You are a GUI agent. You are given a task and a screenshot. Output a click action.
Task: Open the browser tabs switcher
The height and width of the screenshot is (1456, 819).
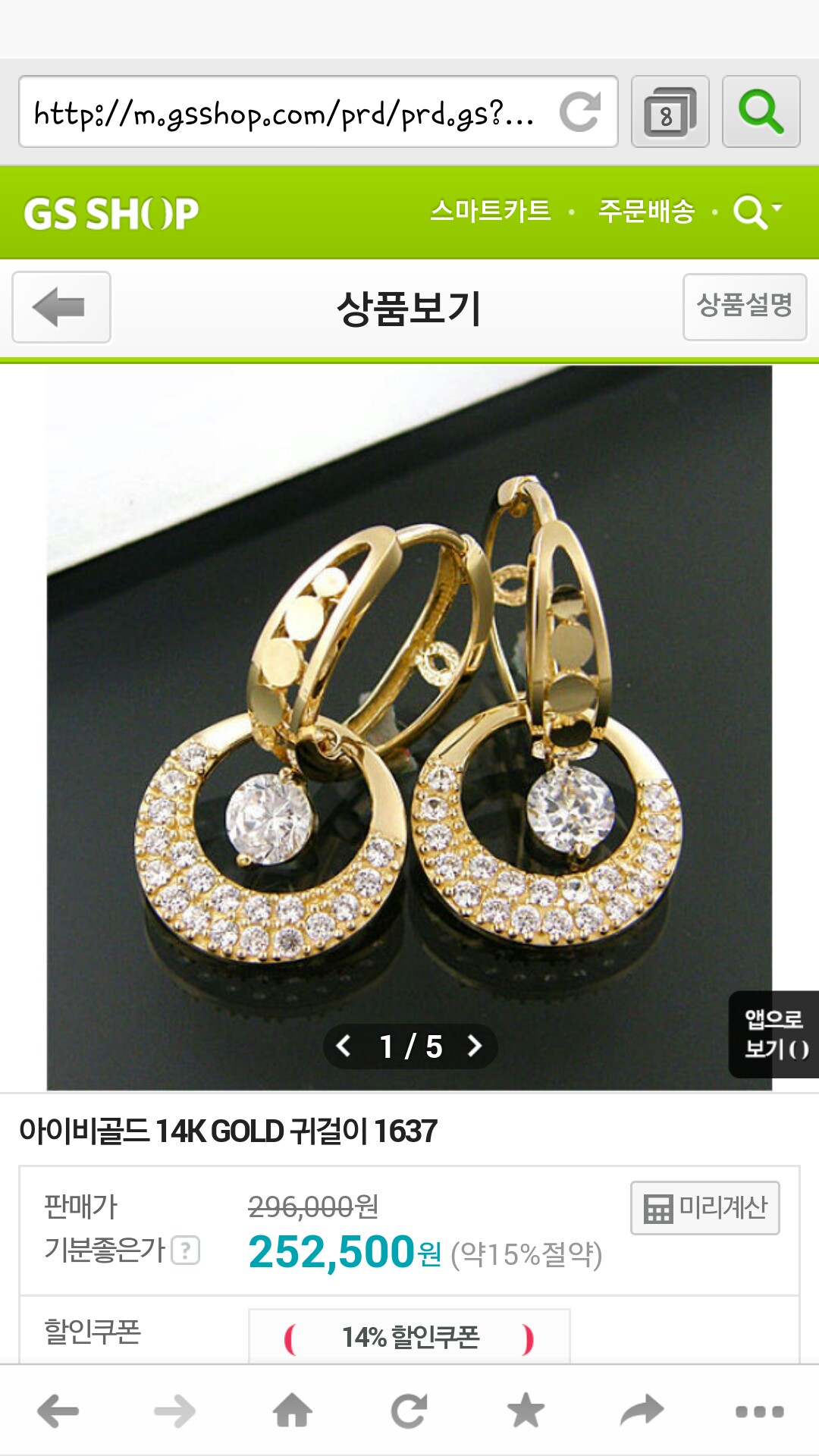pos(670,112)
